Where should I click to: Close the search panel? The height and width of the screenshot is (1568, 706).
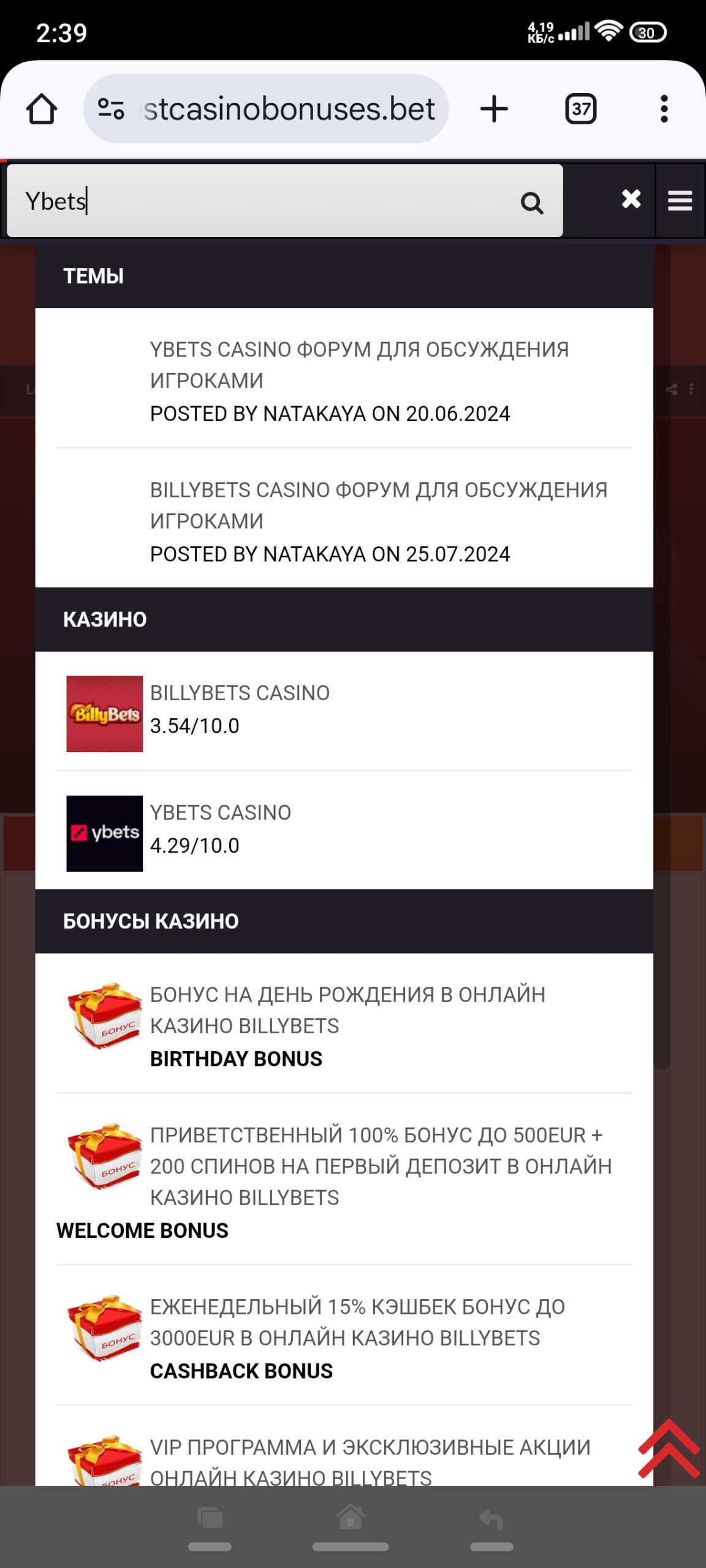tap(631, 200)
